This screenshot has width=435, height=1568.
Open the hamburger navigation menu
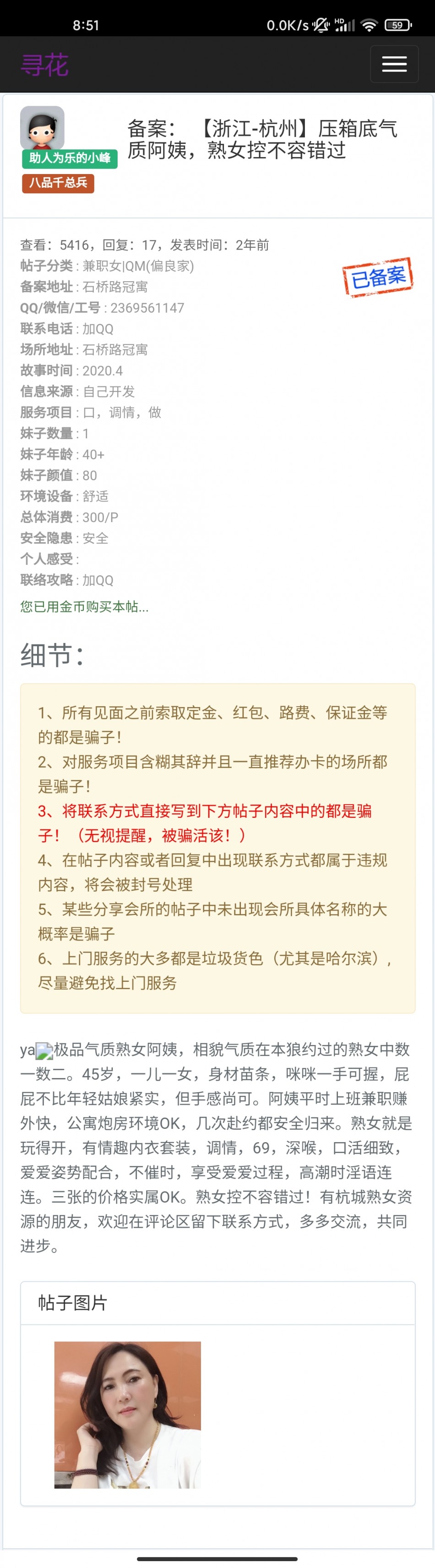pyautogui.click(x=394, y=64)
